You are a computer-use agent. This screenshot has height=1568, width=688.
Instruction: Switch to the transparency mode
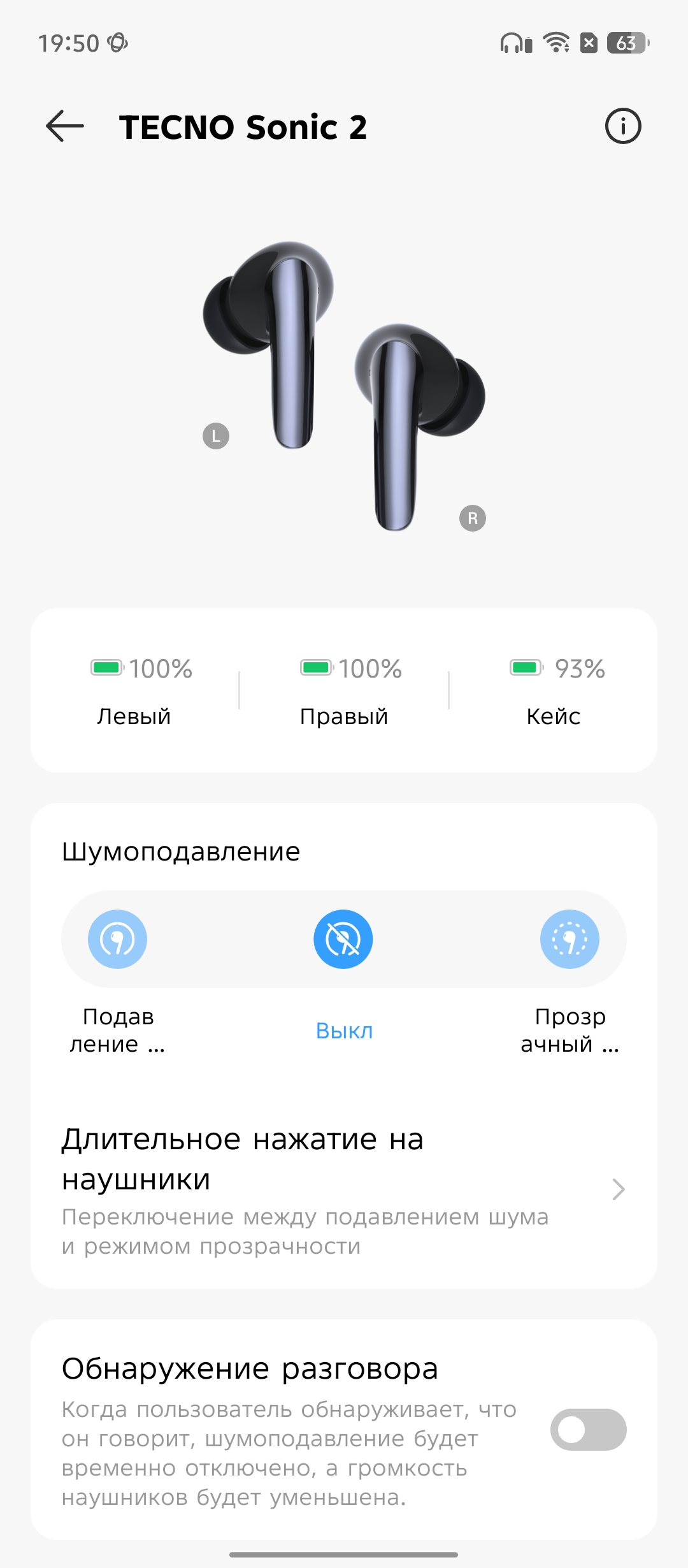click(x=570, y=940)
